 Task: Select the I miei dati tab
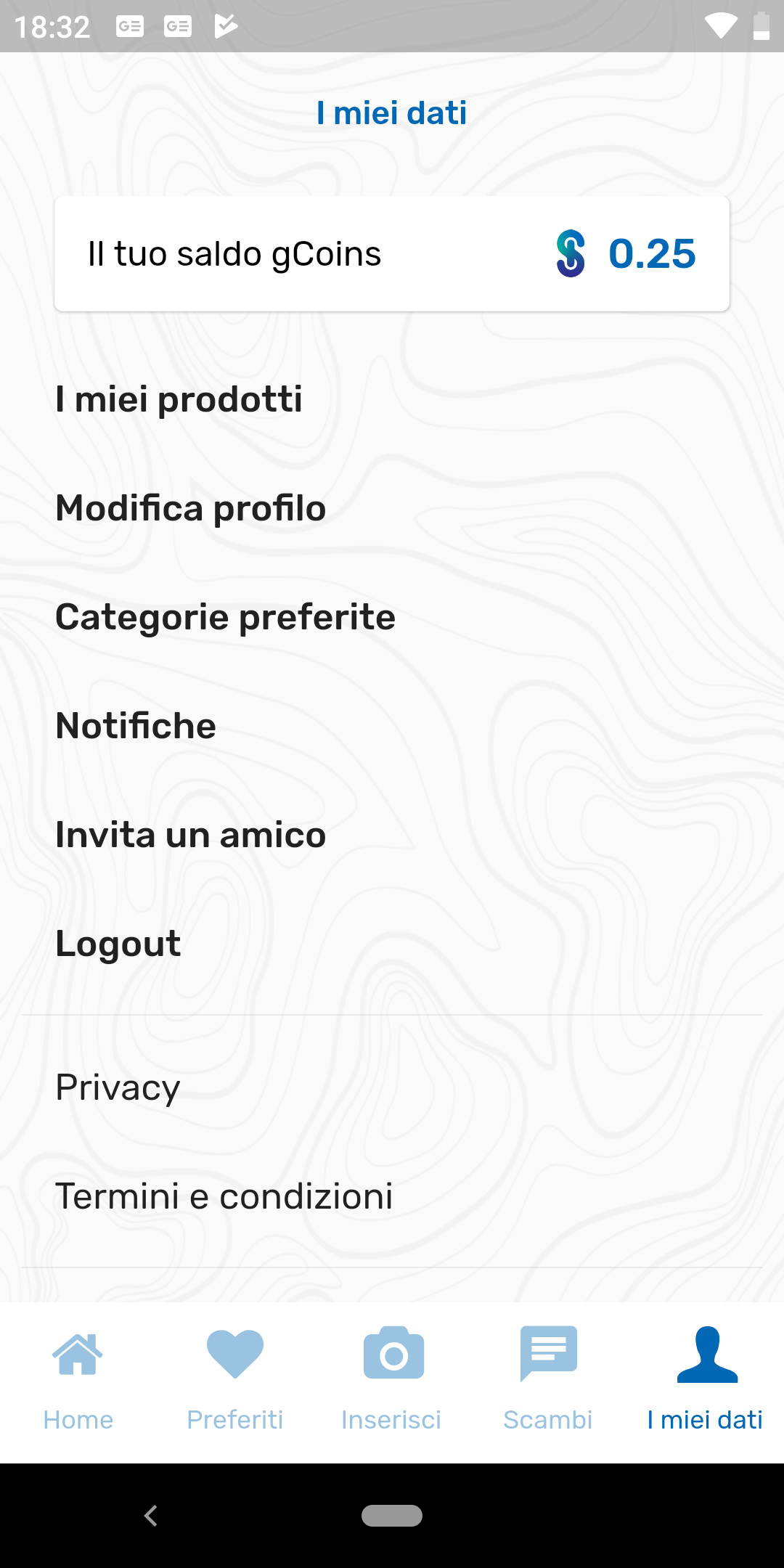pyautogui.click(x=706, y=1379)
